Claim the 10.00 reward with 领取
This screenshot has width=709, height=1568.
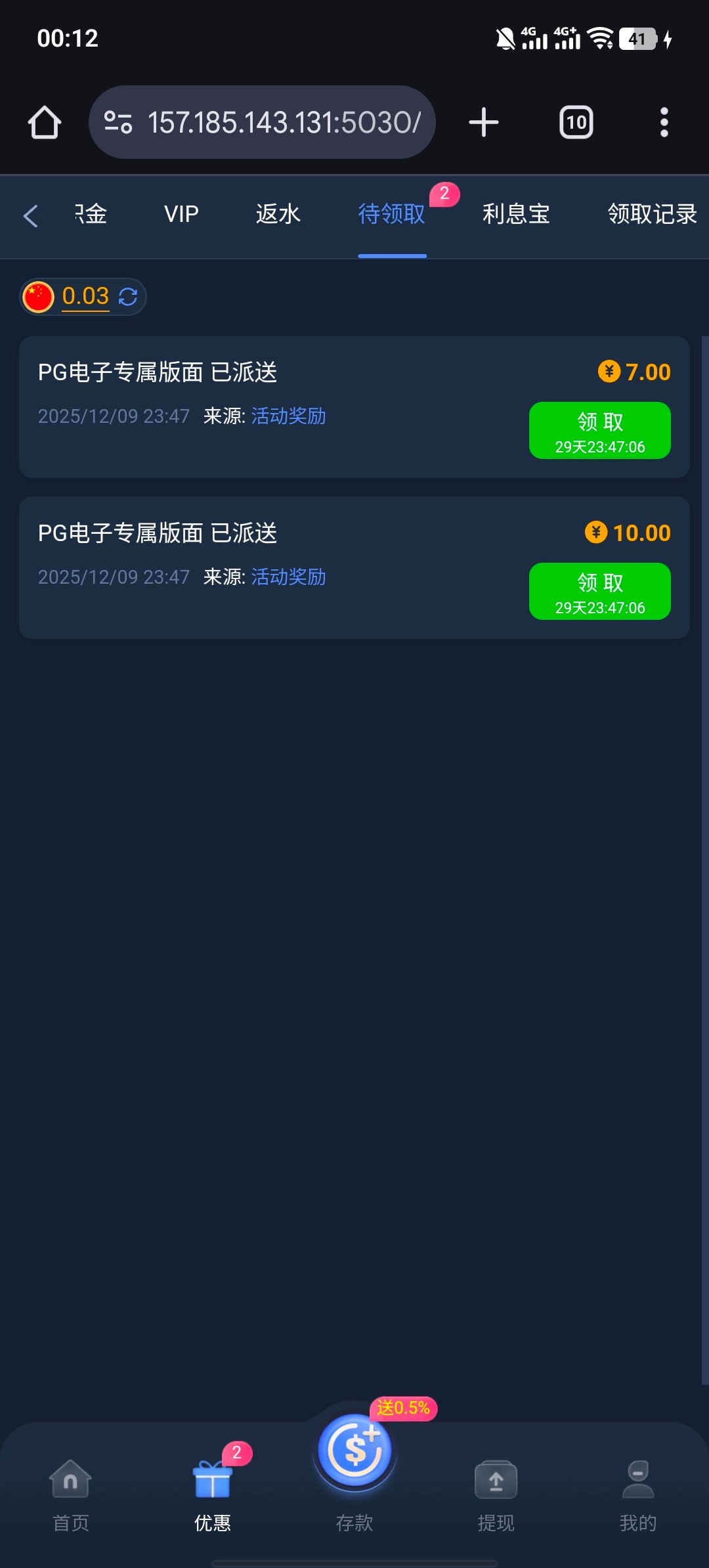(599, 592)
